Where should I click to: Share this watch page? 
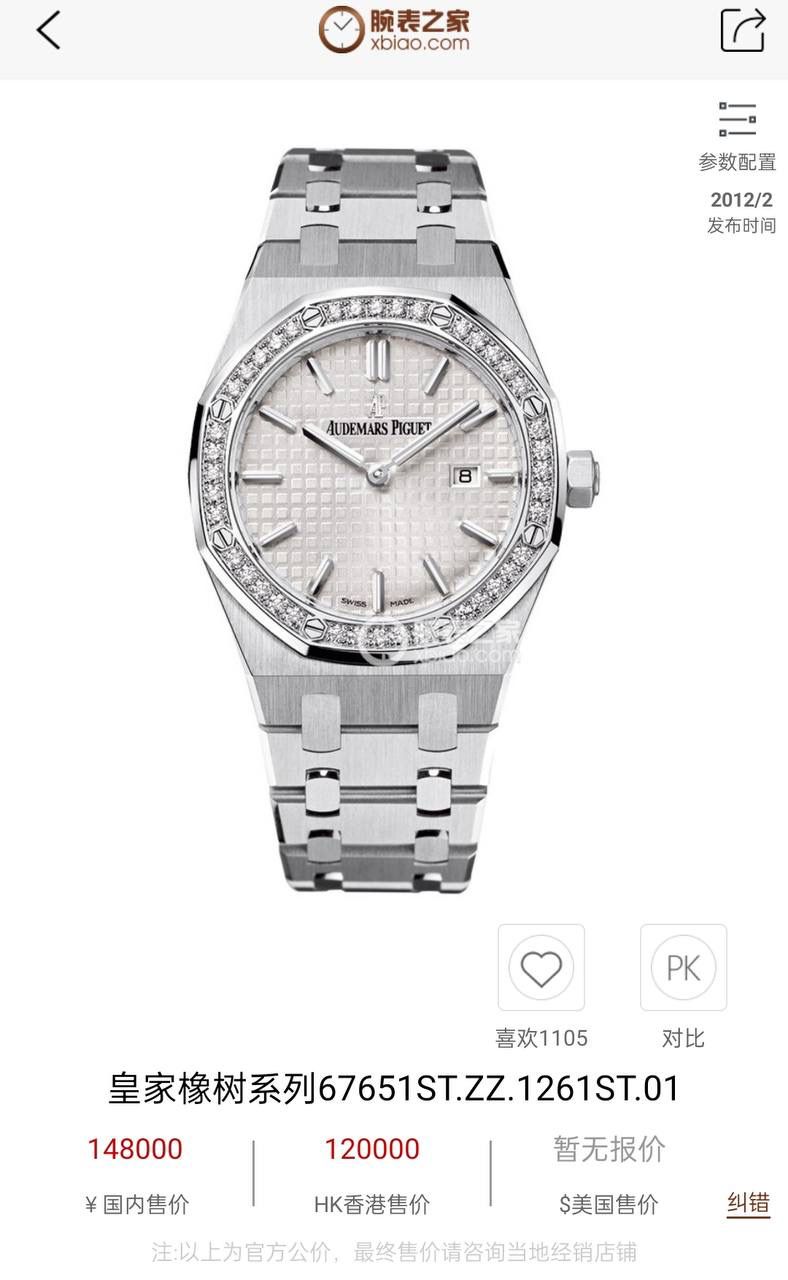(742, 31)
